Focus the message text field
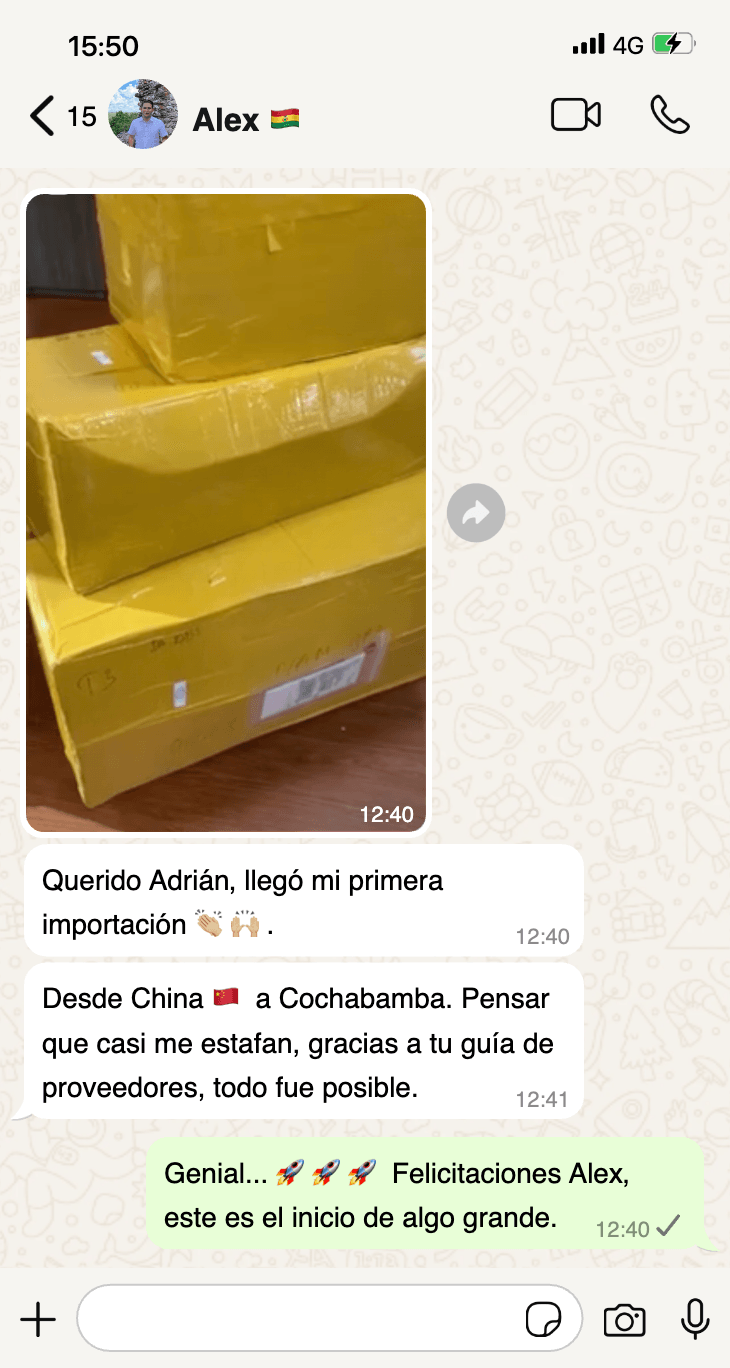Image resolution: width=730 pixels, height=1368 pixels. click(300, 1320)
